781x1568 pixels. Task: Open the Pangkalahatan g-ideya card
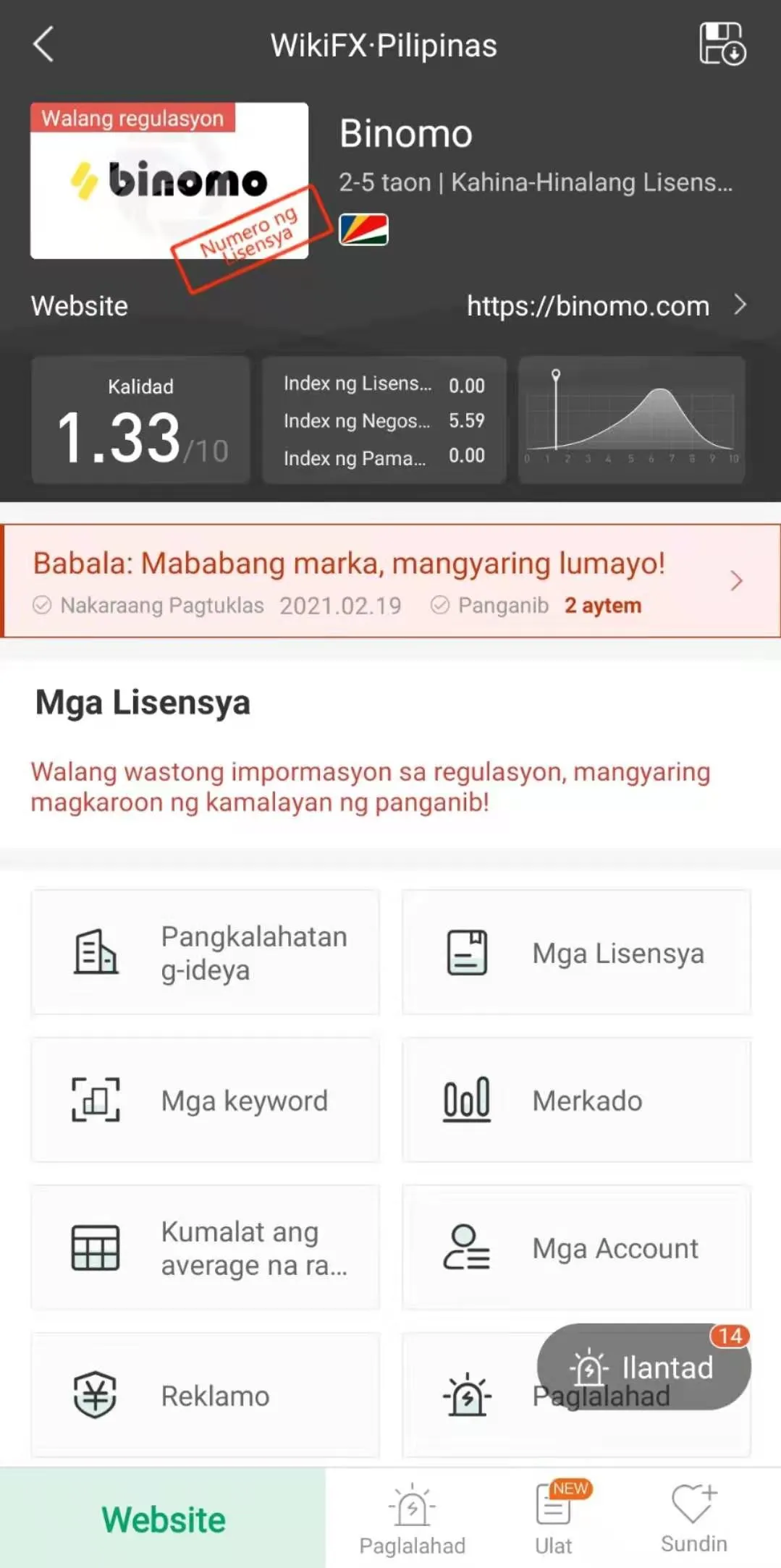click(206, 953)
